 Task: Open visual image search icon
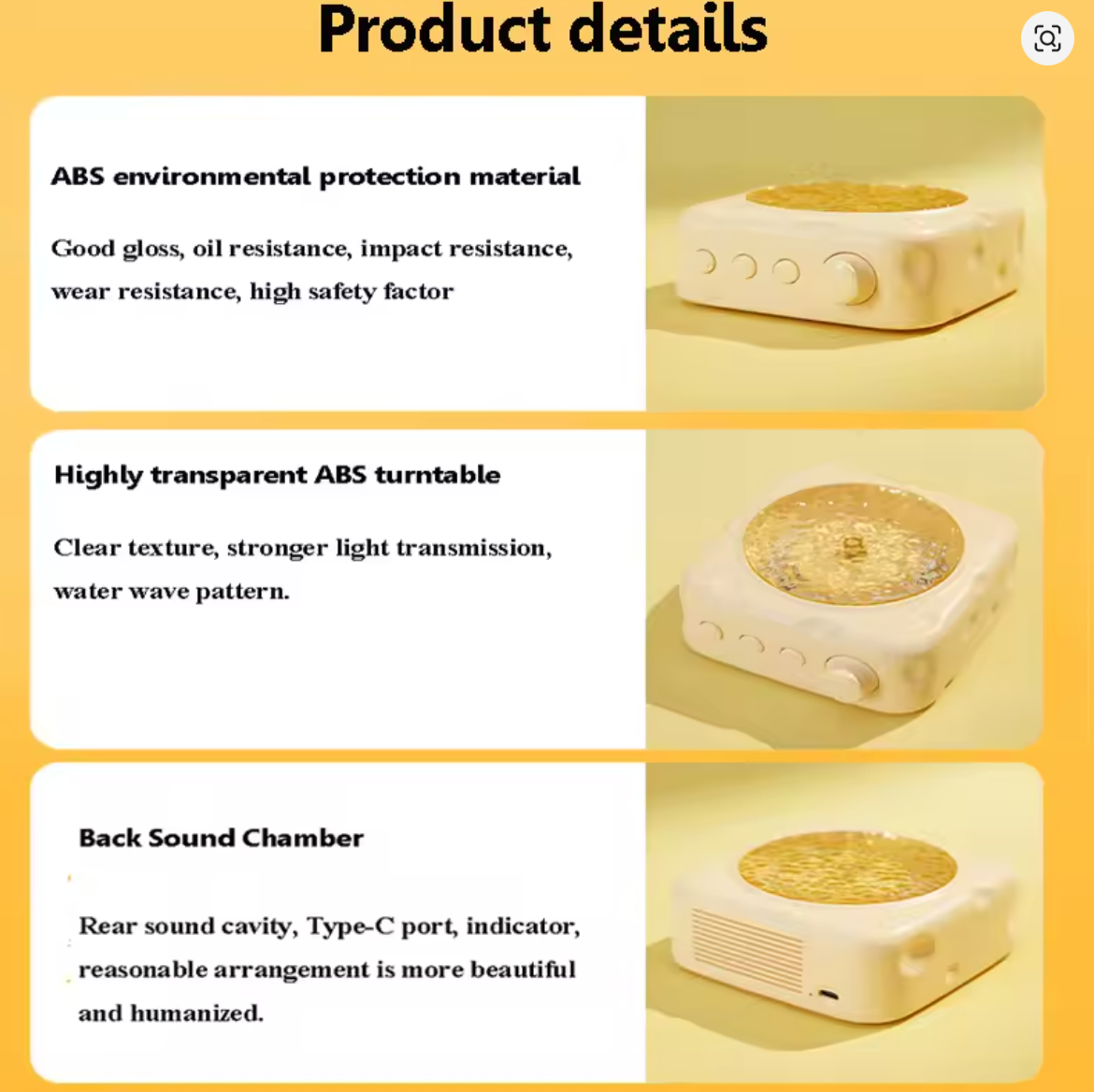pos(1047,38)
